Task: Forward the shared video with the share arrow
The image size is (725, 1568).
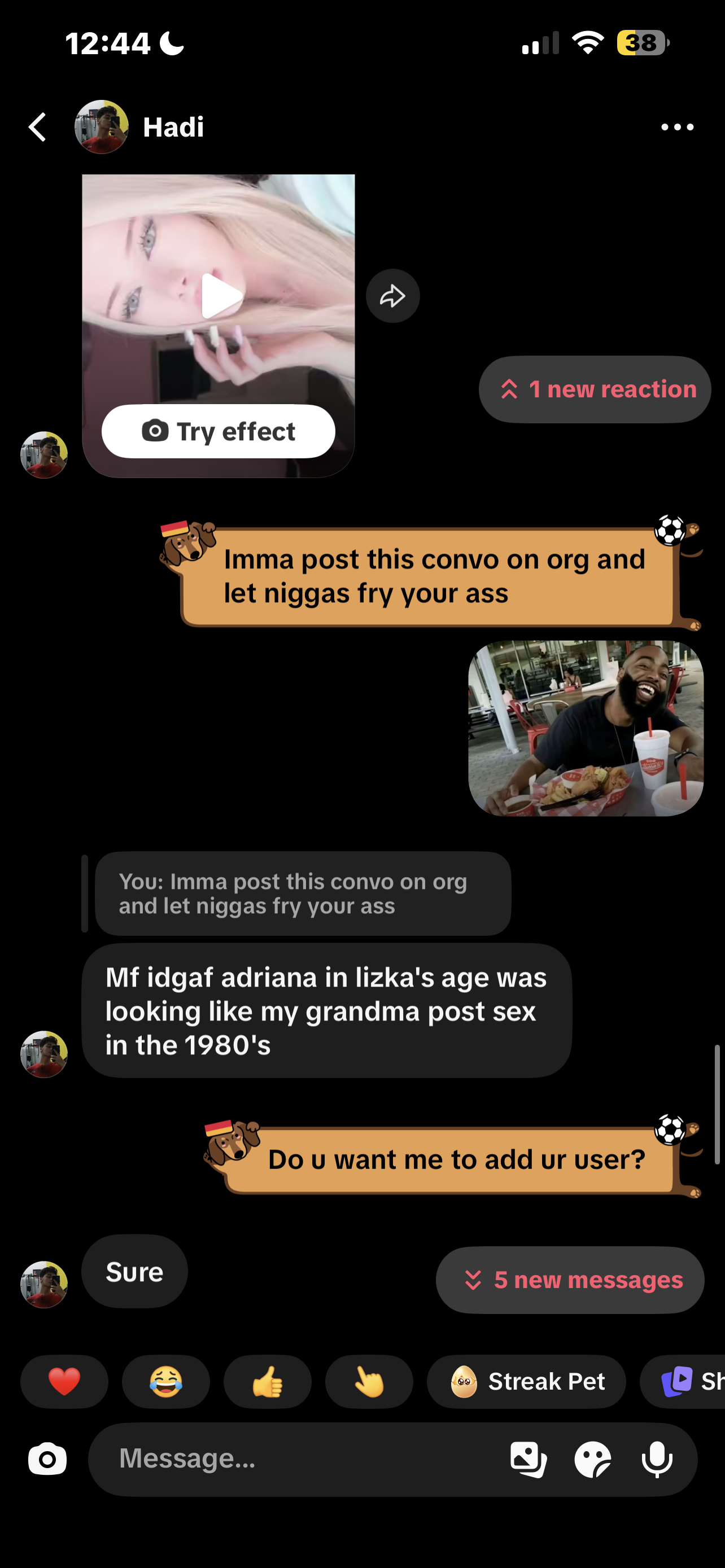Action: tap(392, 296)
